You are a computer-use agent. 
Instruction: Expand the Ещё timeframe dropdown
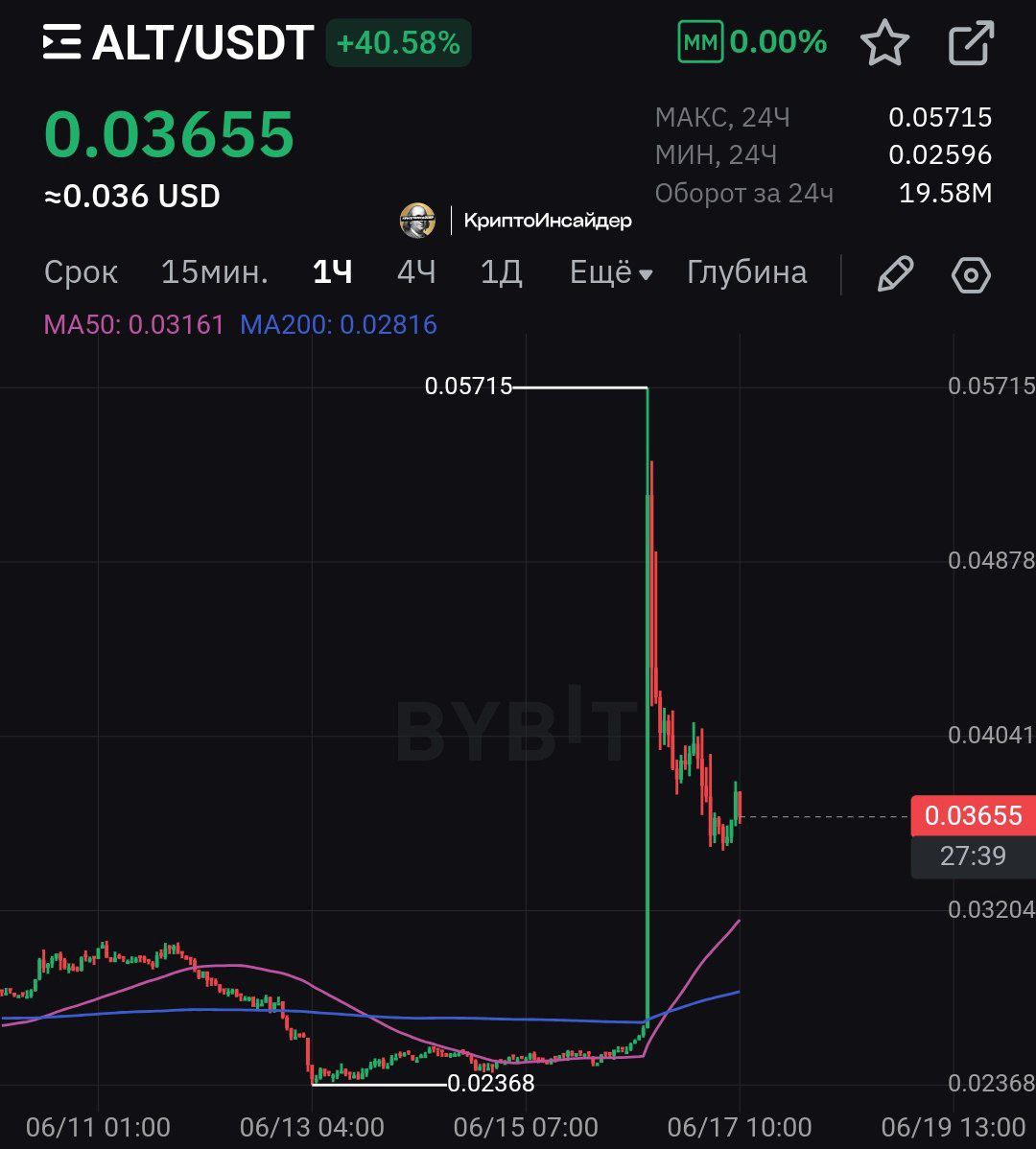611,272
